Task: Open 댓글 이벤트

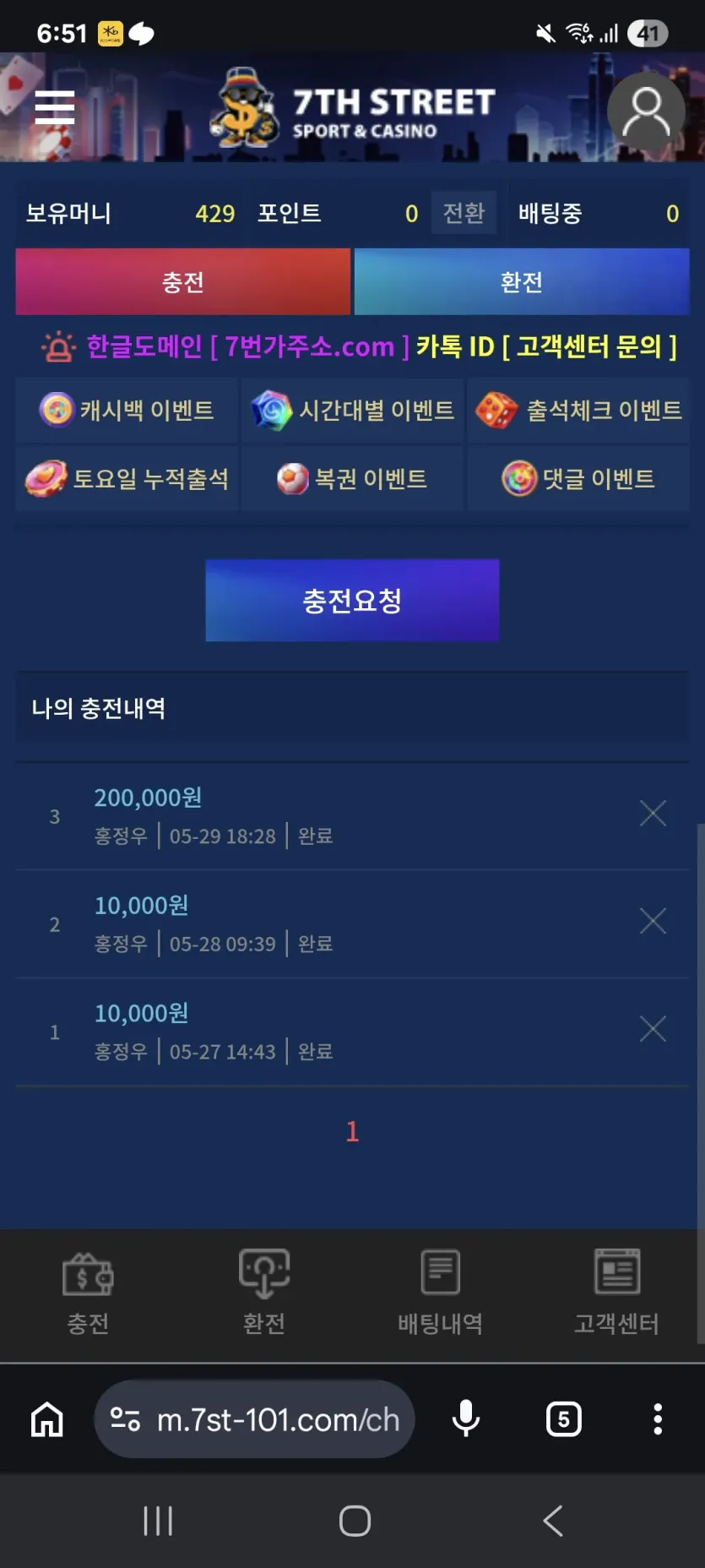Action: (x=578, y=478)
